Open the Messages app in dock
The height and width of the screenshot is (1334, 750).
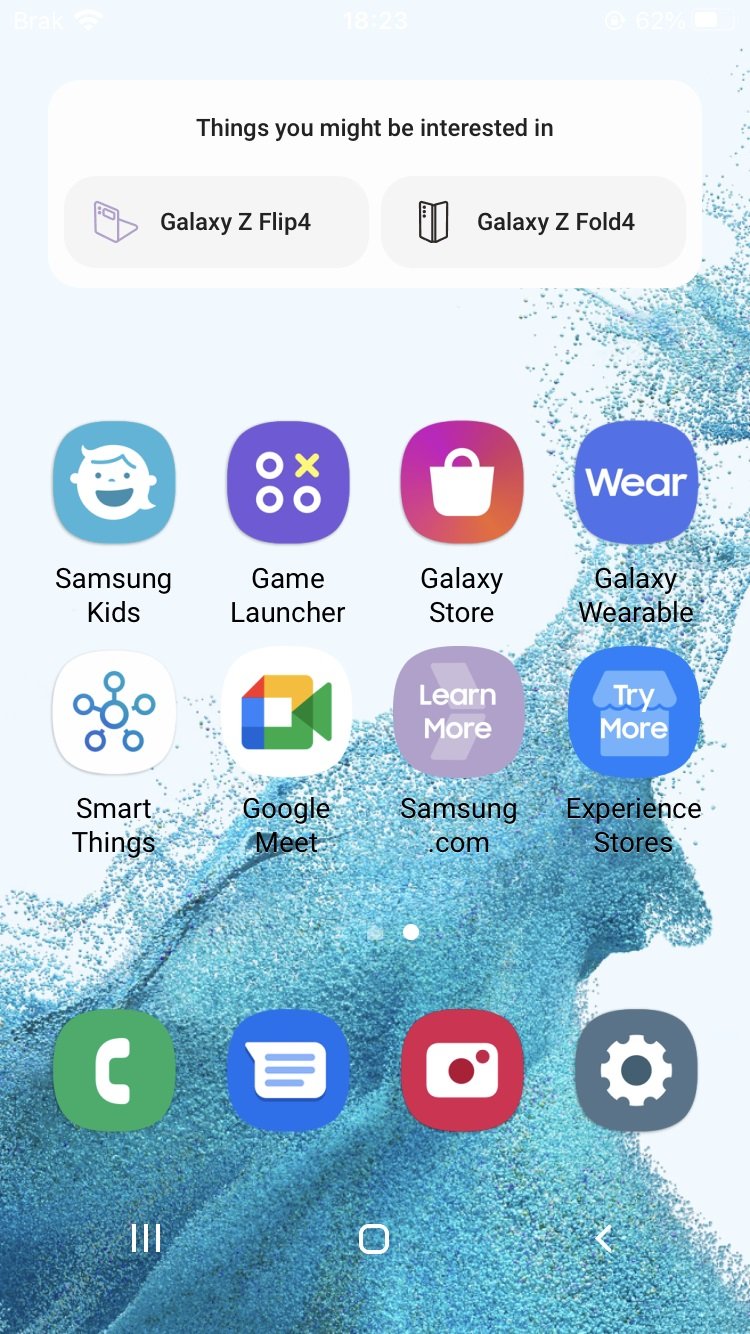click(x=288, y=1070)
